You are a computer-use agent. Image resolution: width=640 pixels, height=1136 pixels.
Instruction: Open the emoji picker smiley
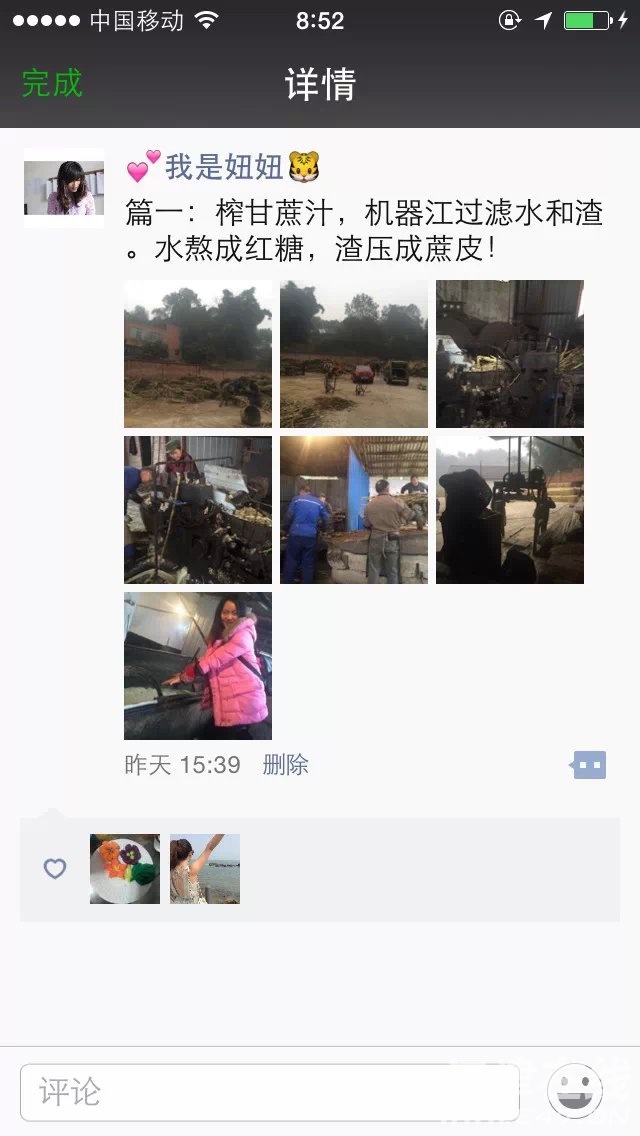tap(575, 1091)
